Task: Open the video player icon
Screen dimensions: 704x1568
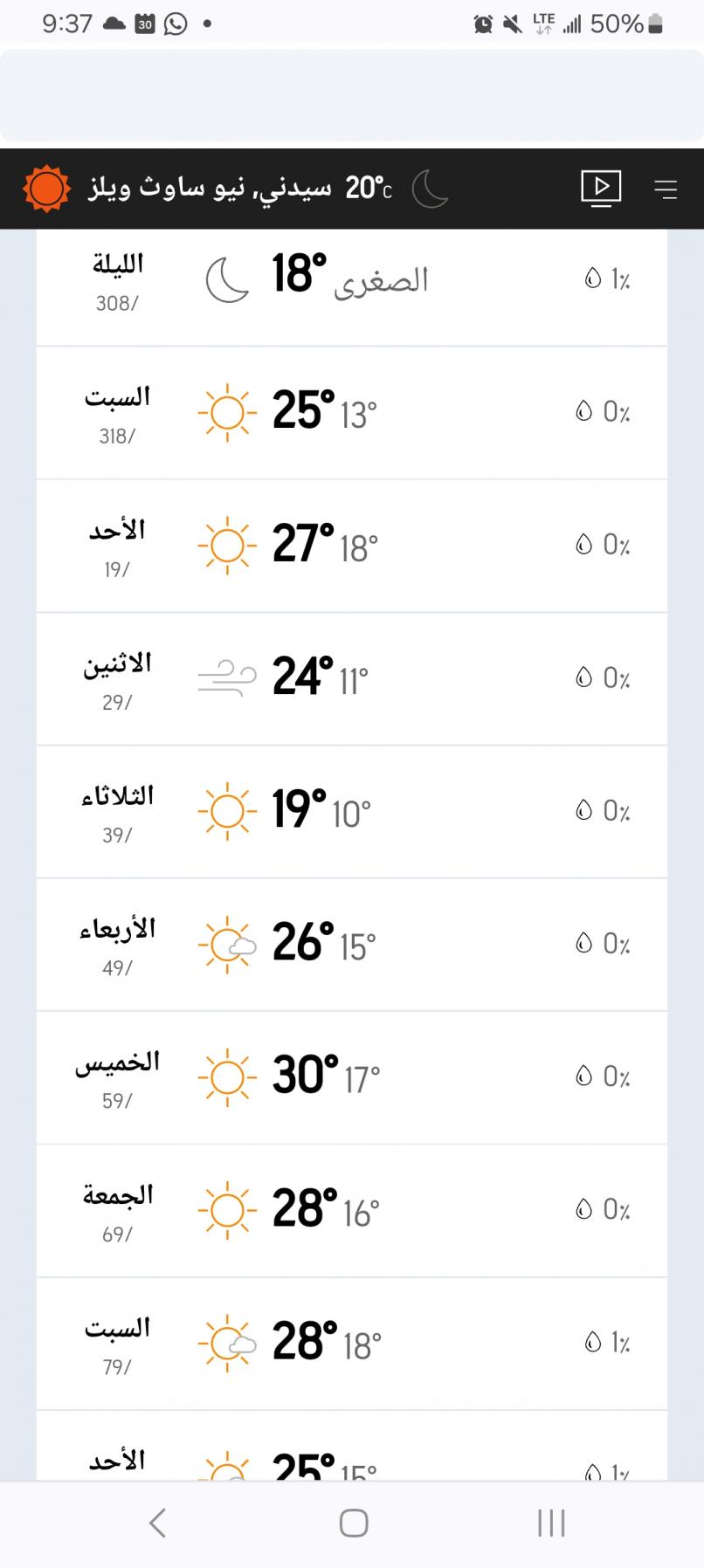Action: coord(601,188)
